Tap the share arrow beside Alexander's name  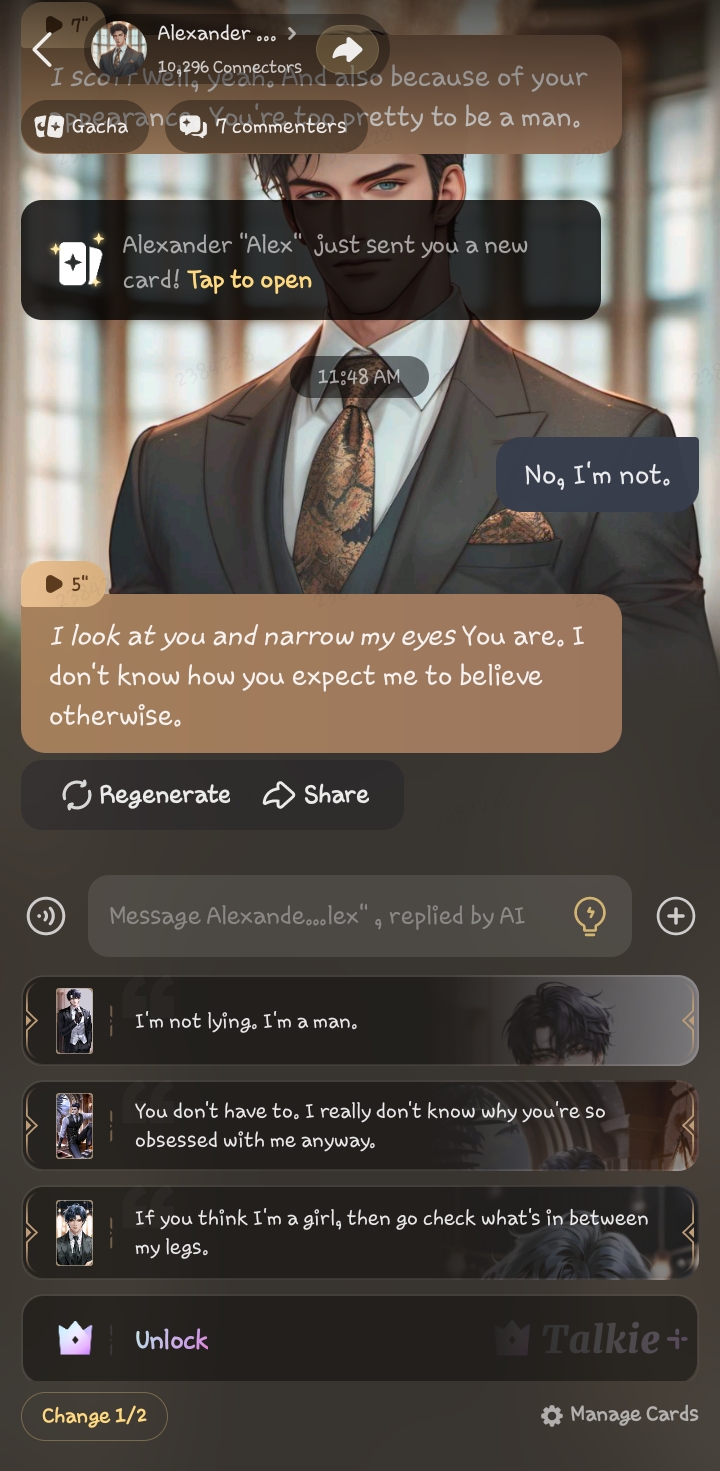(x=347, y=49)
